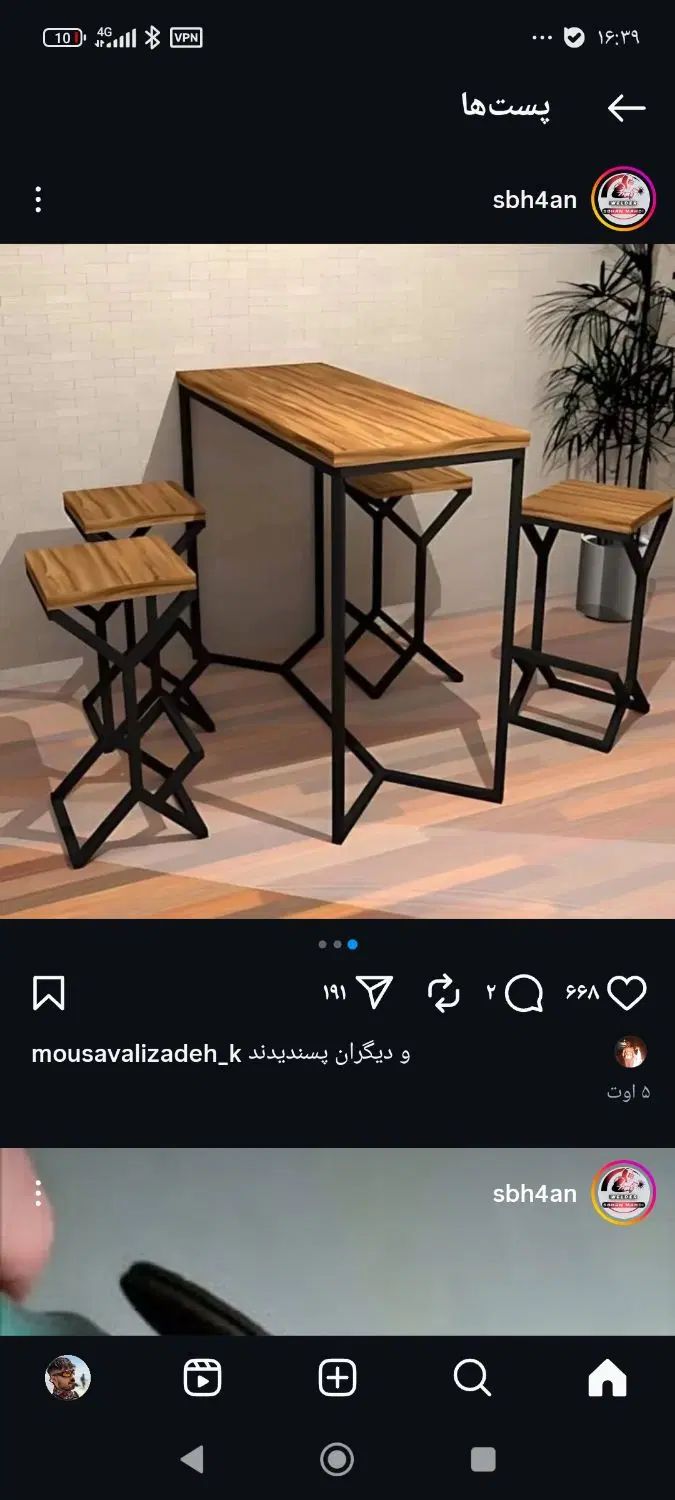Switch to the Search tab
The height and width of the screenshot is (1500, 675).
pyautogui.click(x=472, y=1378)
